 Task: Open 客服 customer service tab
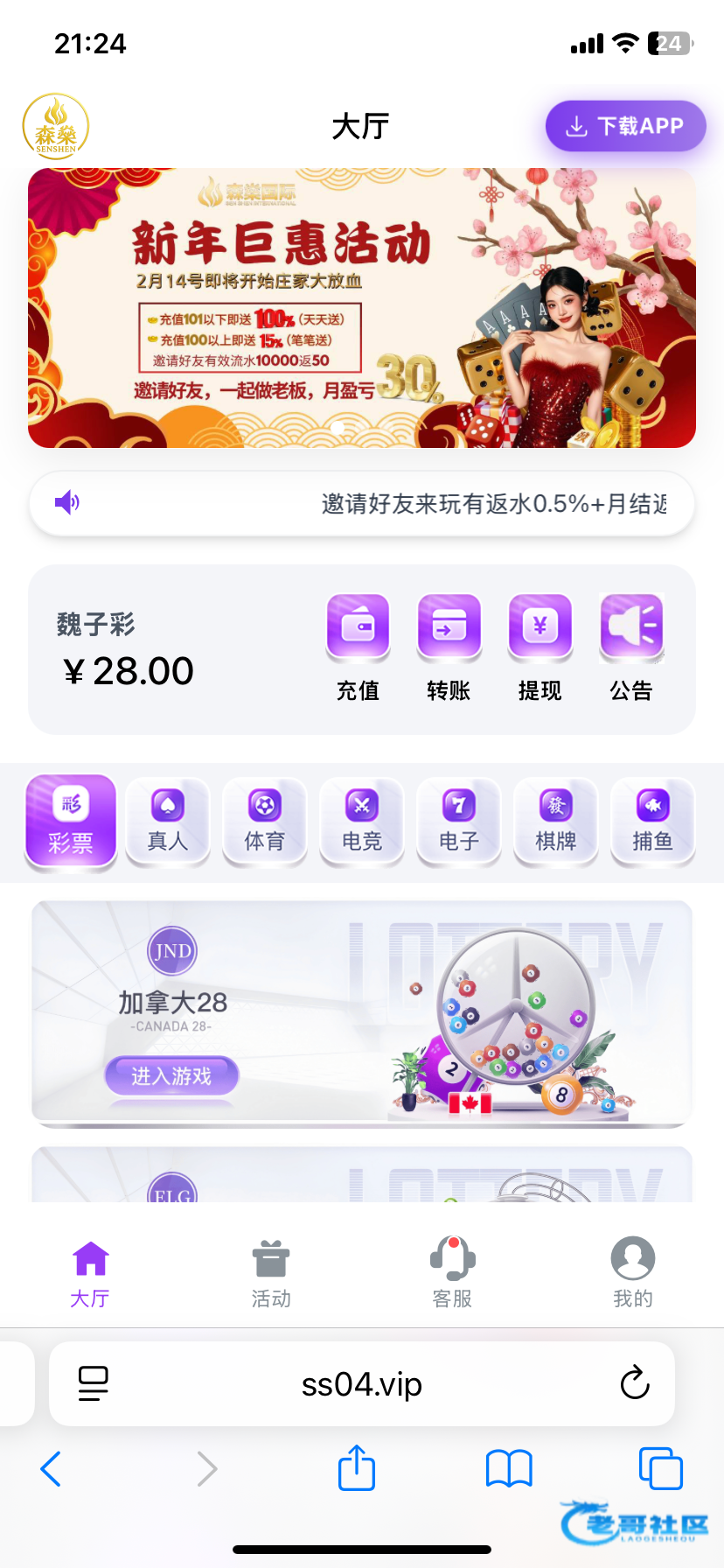452,1273
